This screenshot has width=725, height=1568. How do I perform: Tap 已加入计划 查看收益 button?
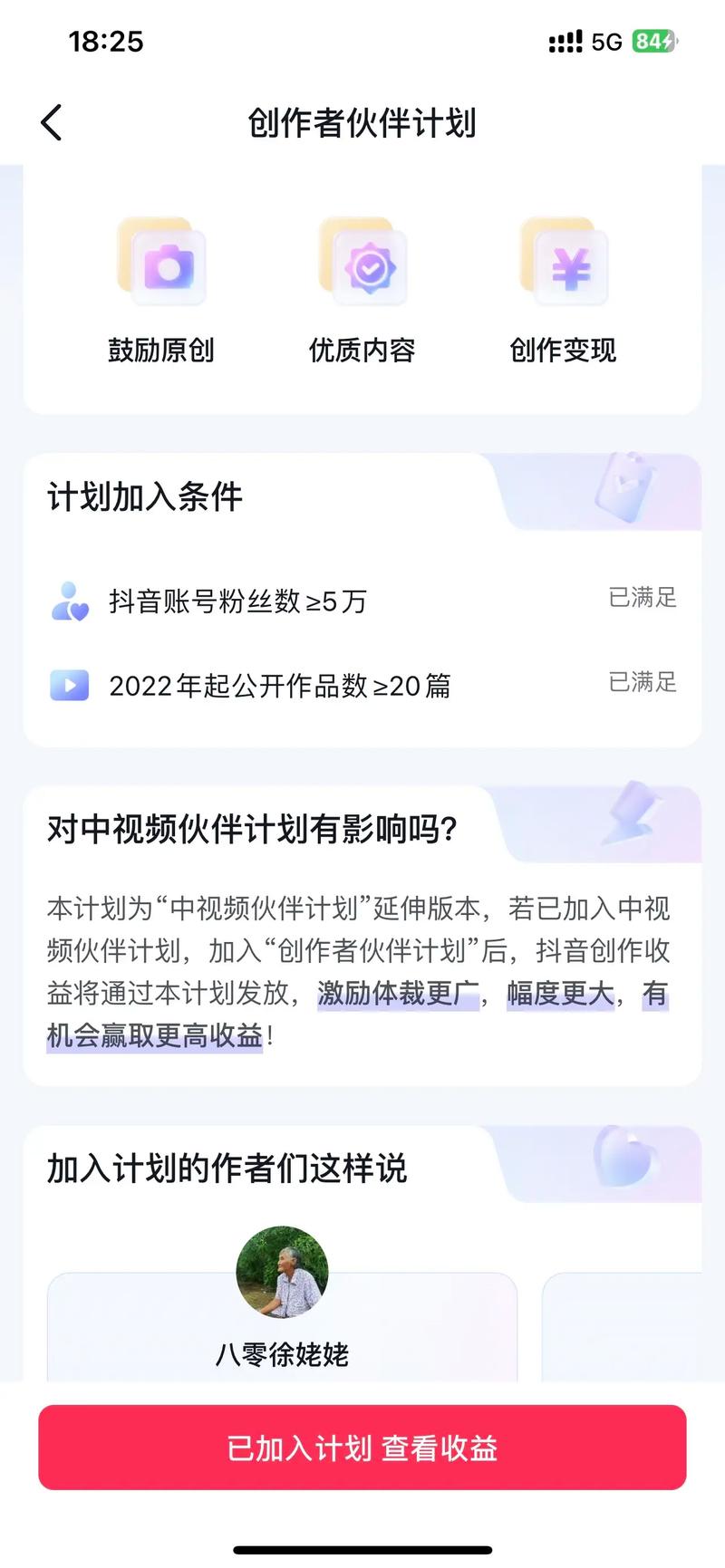coord(362,1448)
